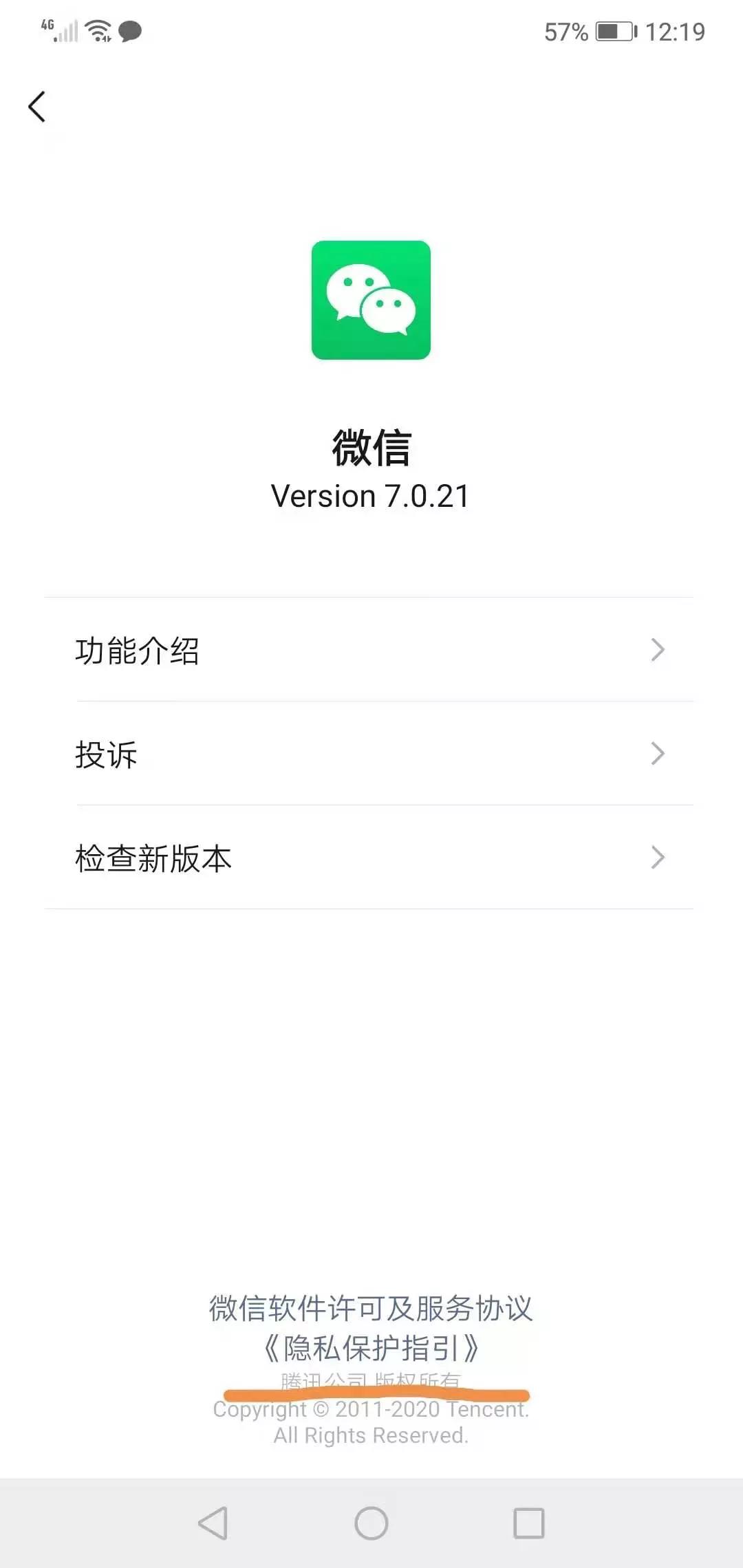Image resolution: width=743 pixels, height=1568 pixels.
Task: Open 微信软件许可及服务协议 agreement link
Action: 370,1309
